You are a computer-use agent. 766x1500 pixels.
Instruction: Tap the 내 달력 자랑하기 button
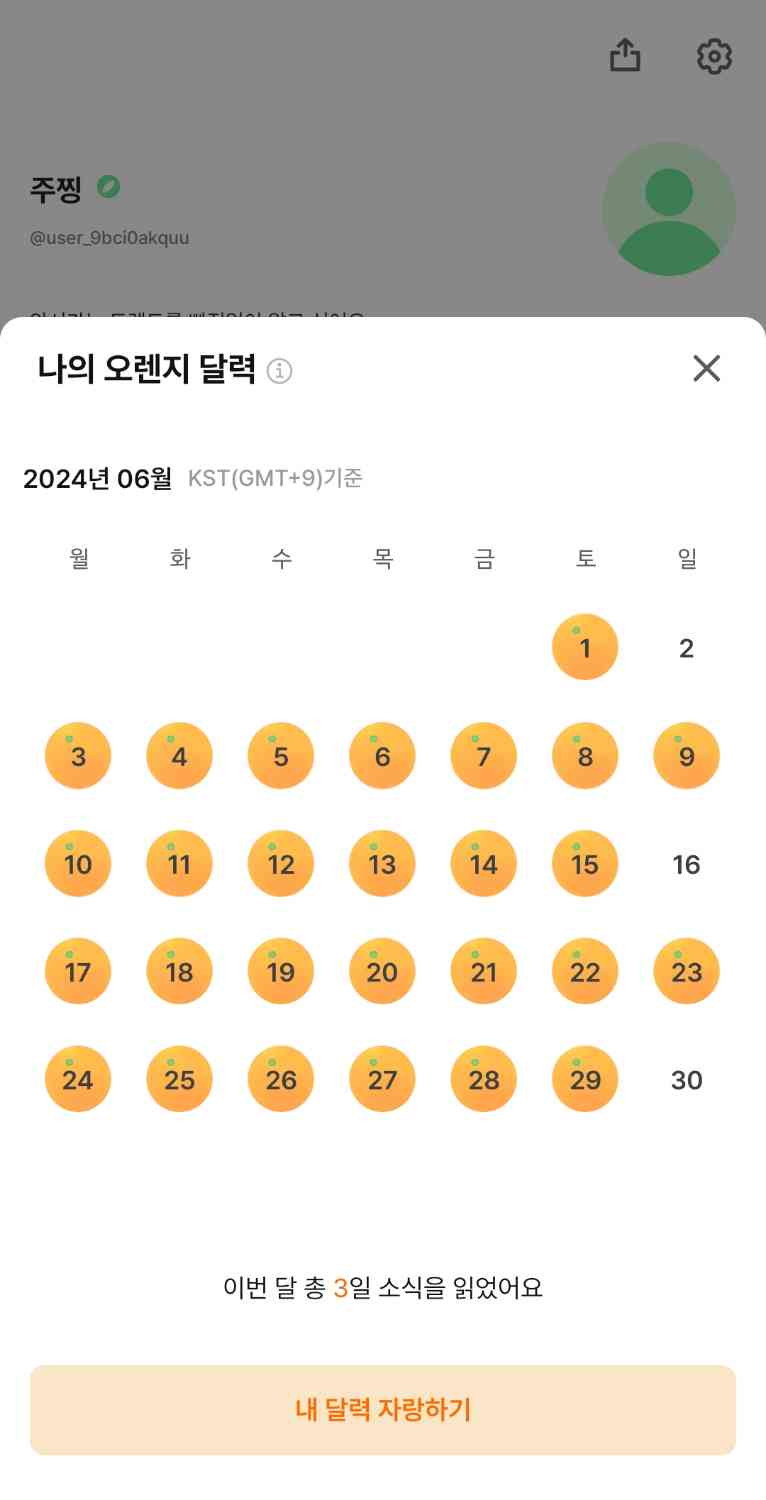coord(383,1410)
